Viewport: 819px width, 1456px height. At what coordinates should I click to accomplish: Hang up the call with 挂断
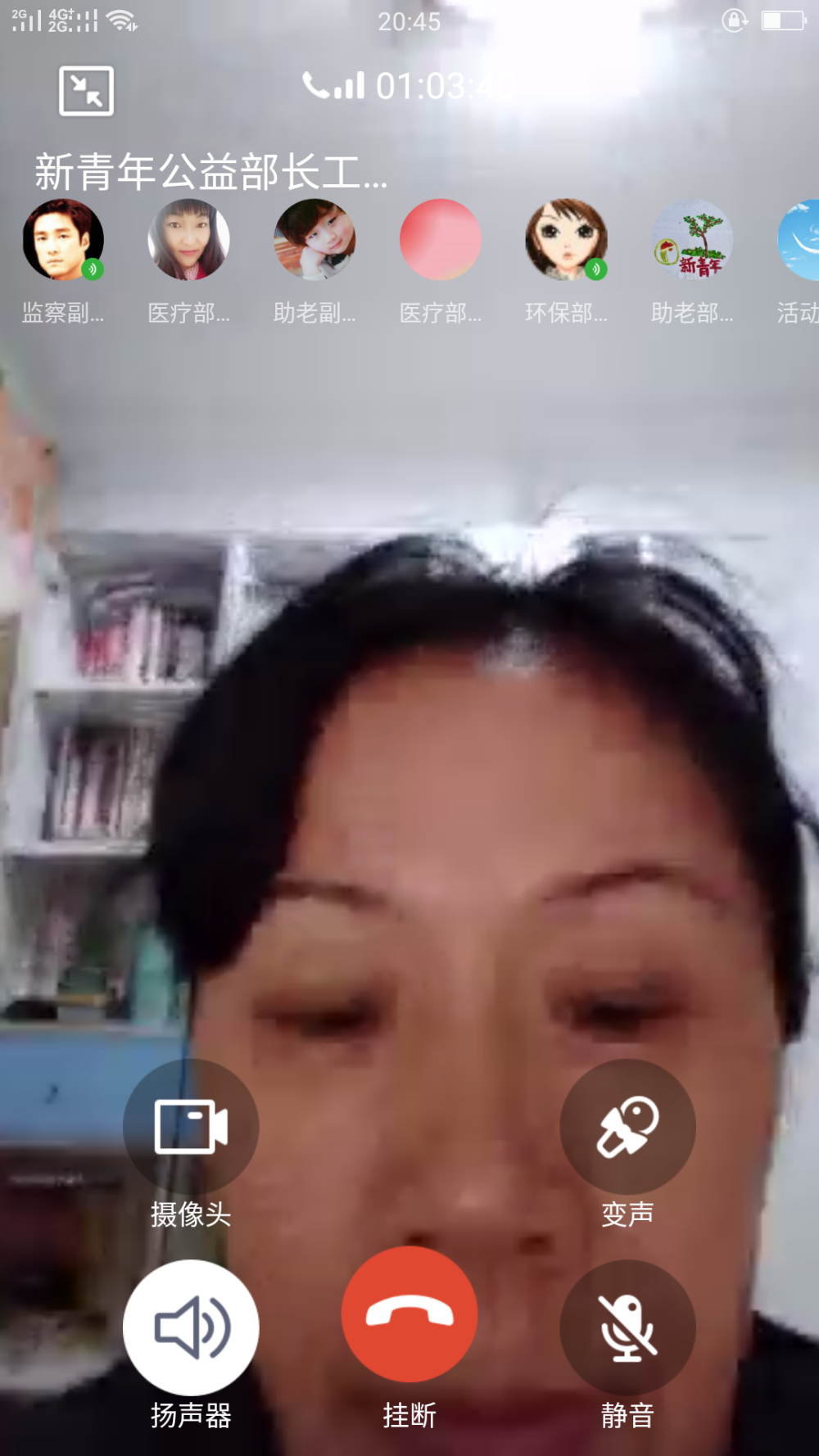click(x=409, y=1314)
